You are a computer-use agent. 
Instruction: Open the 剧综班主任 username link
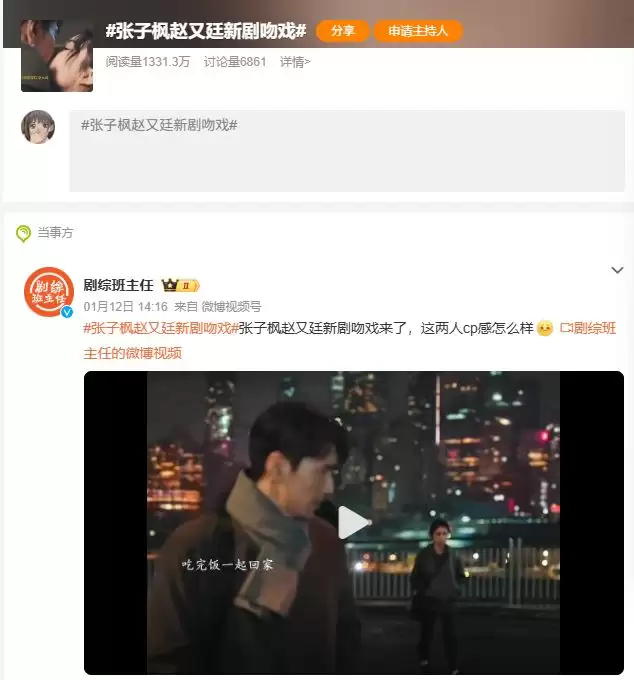coord(118,285)
